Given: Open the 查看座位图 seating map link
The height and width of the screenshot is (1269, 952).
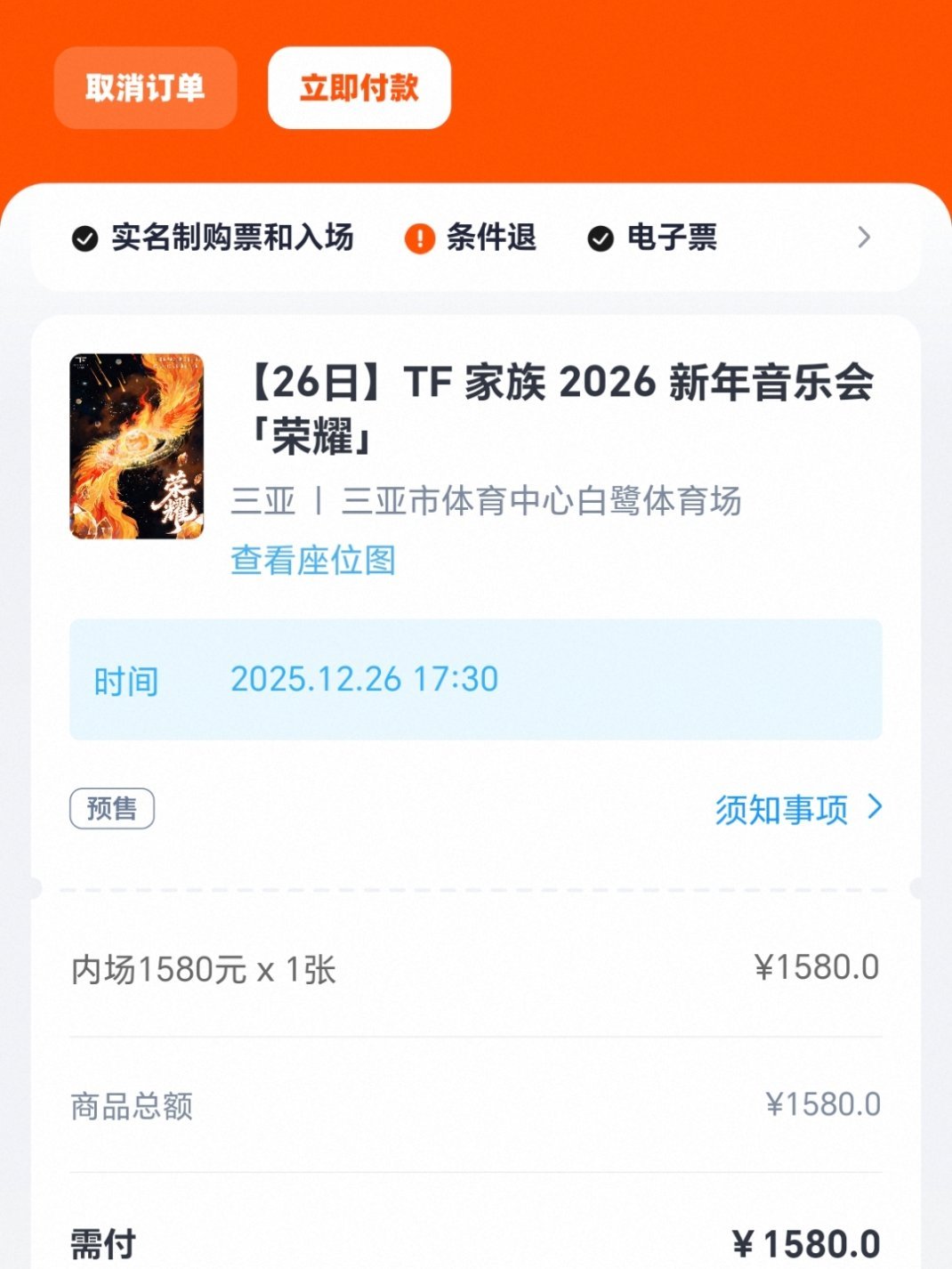Looking at the screenshot, I should (311, 561).
